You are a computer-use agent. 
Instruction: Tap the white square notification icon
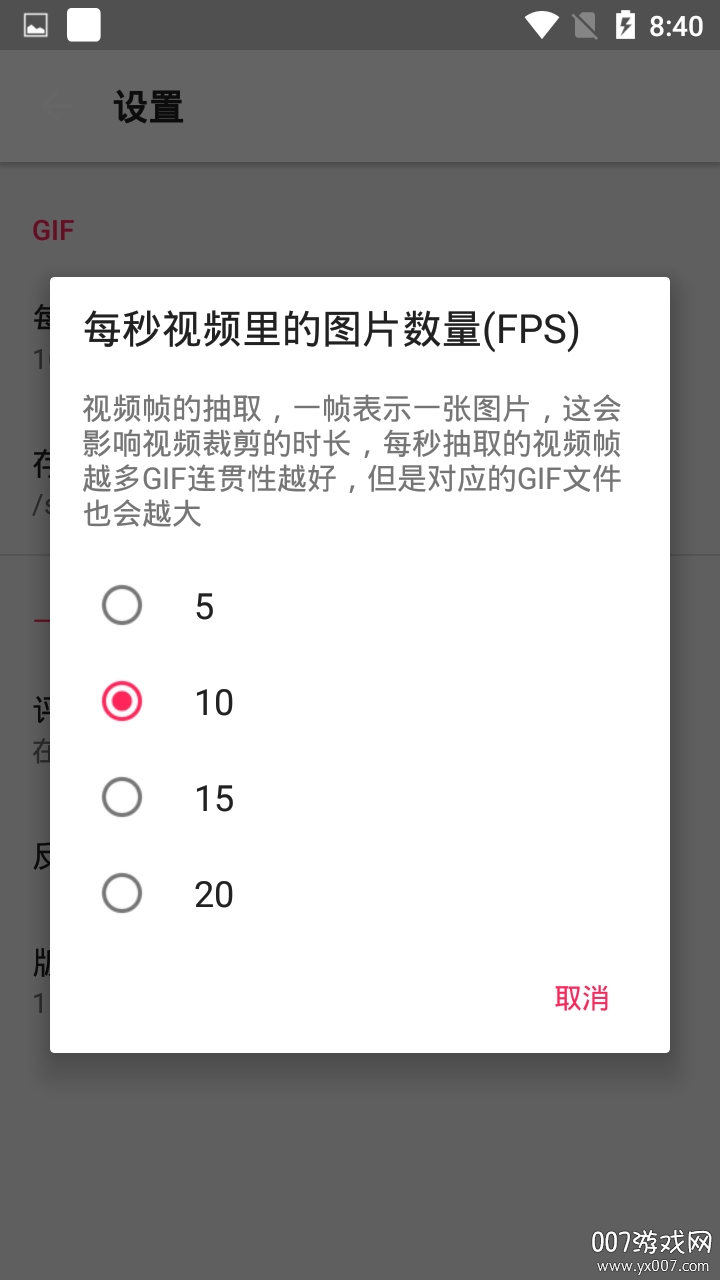click(83, 24)
